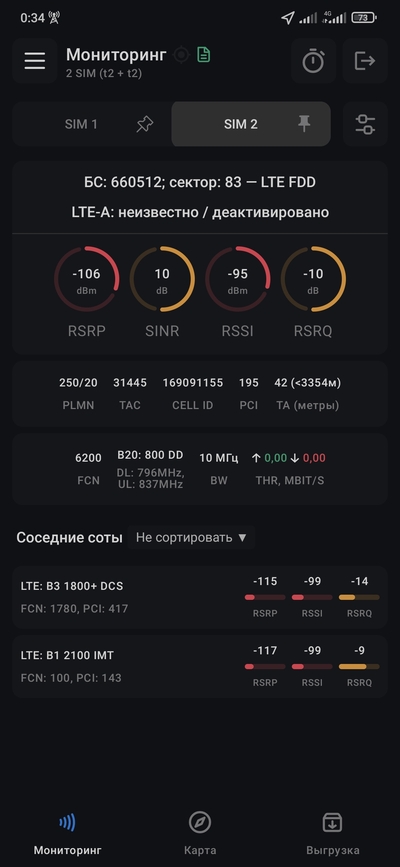Image resolution: width=400 pixels, height=867 pixels.
Task: Go to the Карта tab
Action: pos(200,834)
